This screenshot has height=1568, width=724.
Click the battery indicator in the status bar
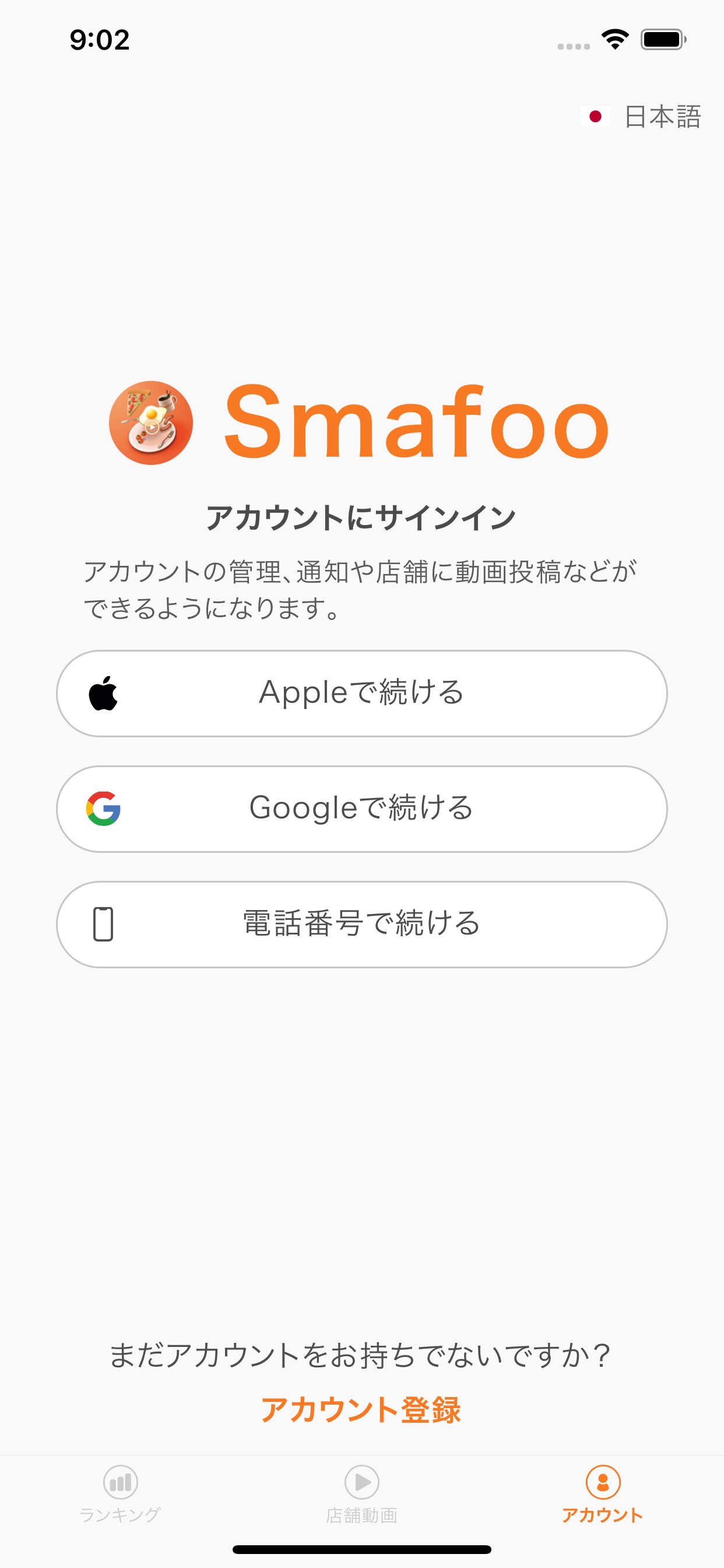click(x=662, y=40)
